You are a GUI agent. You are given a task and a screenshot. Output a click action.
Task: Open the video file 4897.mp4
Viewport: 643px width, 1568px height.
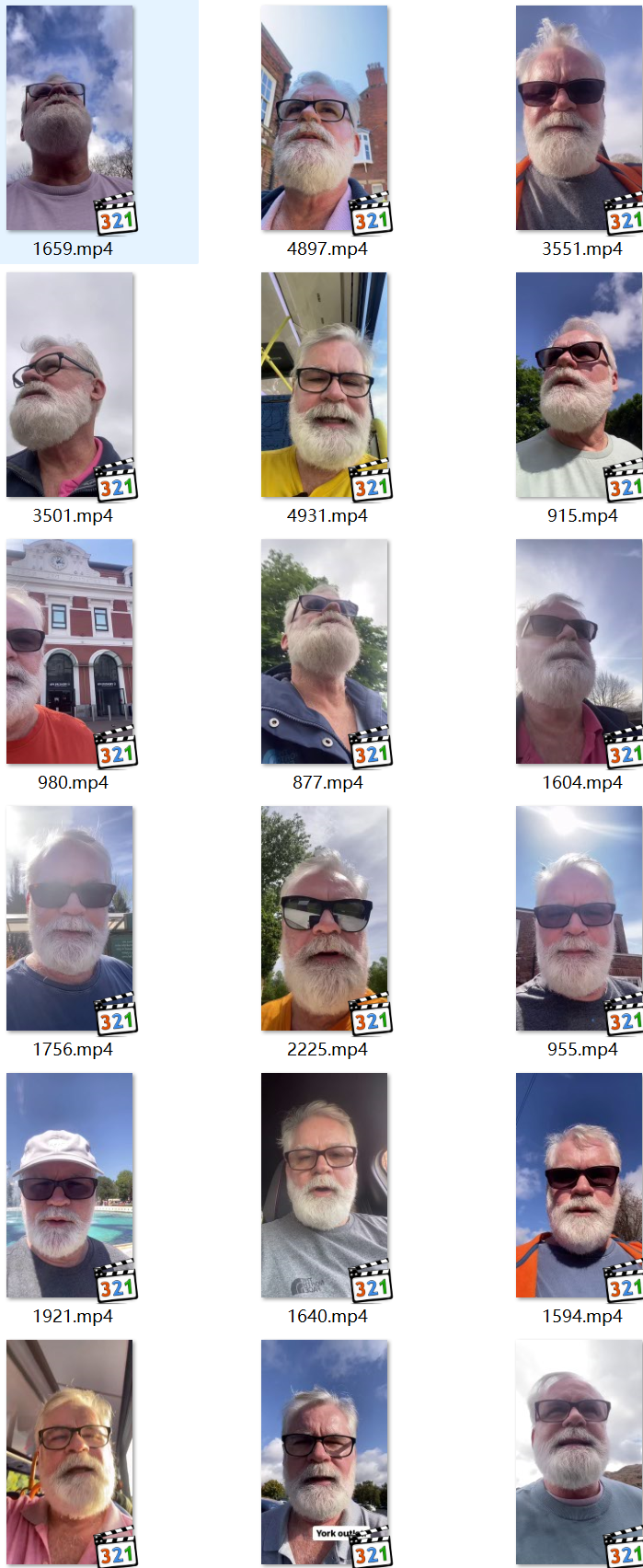pos(325,118)
